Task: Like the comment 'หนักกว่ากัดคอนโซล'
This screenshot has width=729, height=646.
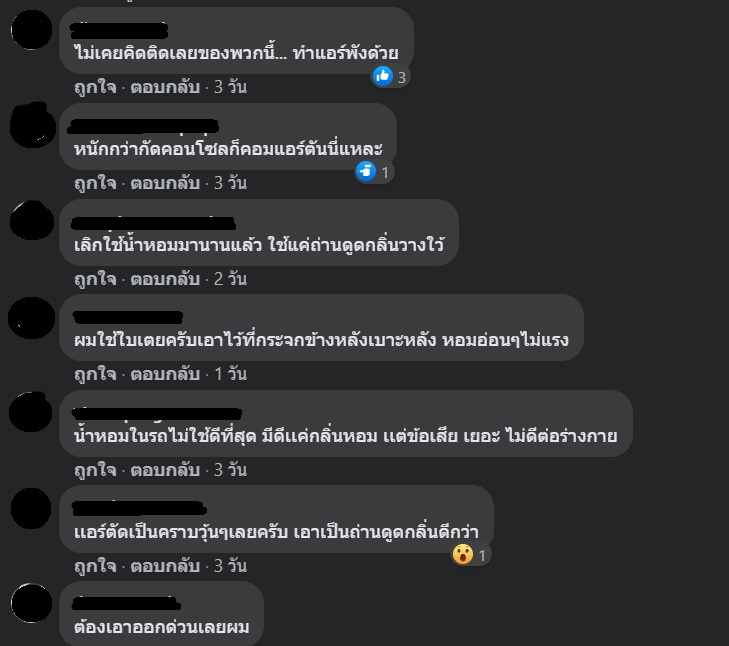Action: (x=93, y=183)
